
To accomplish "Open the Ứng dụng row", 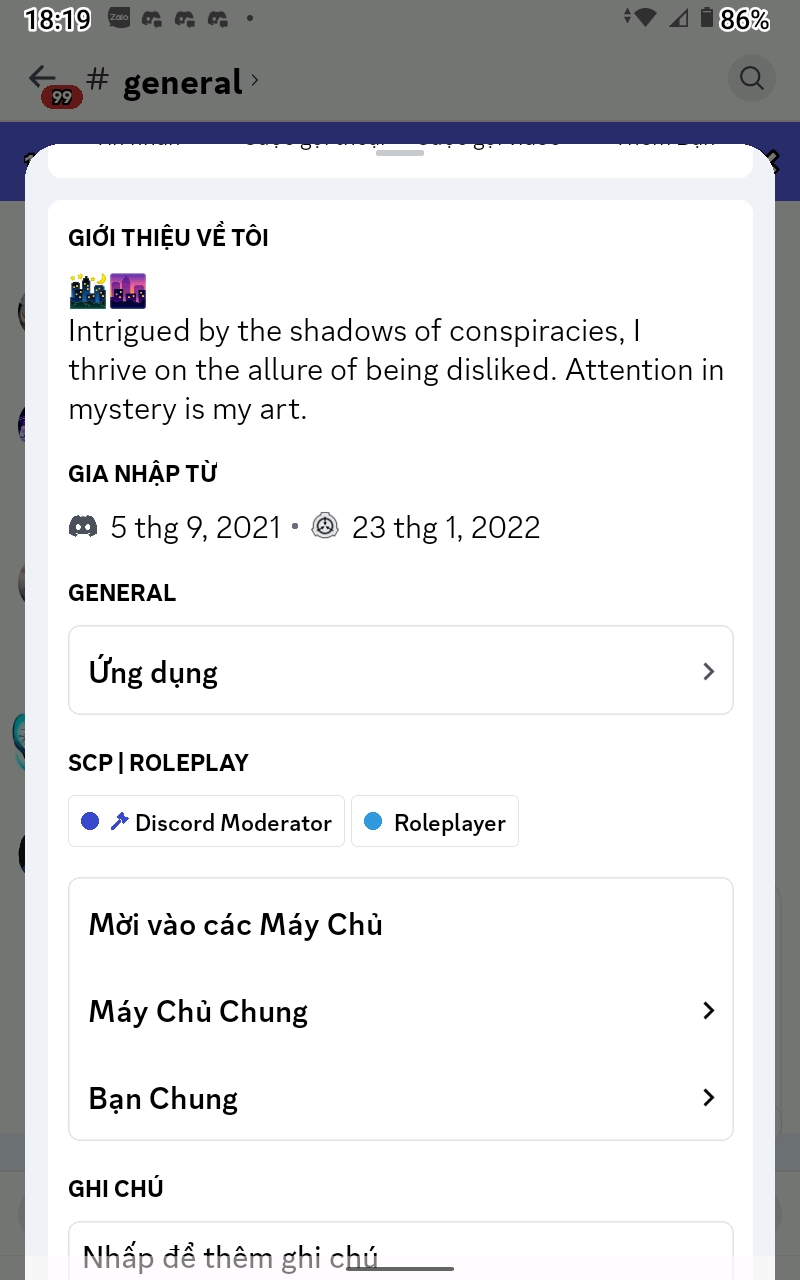I will (400, 671).
